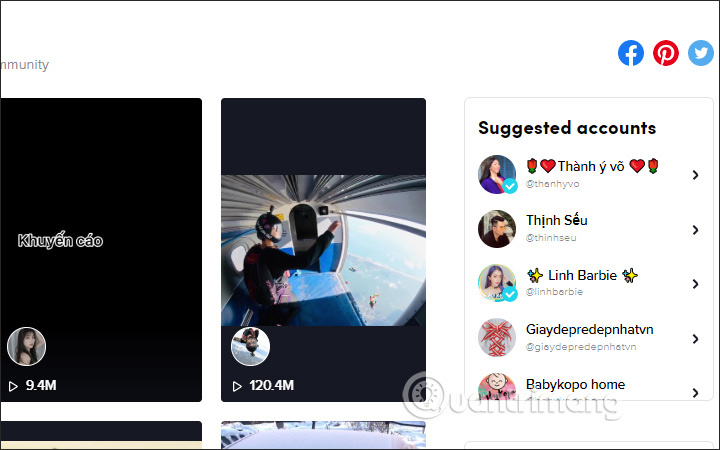
Task: Share this page to Twitter
Action: [701, 53]
